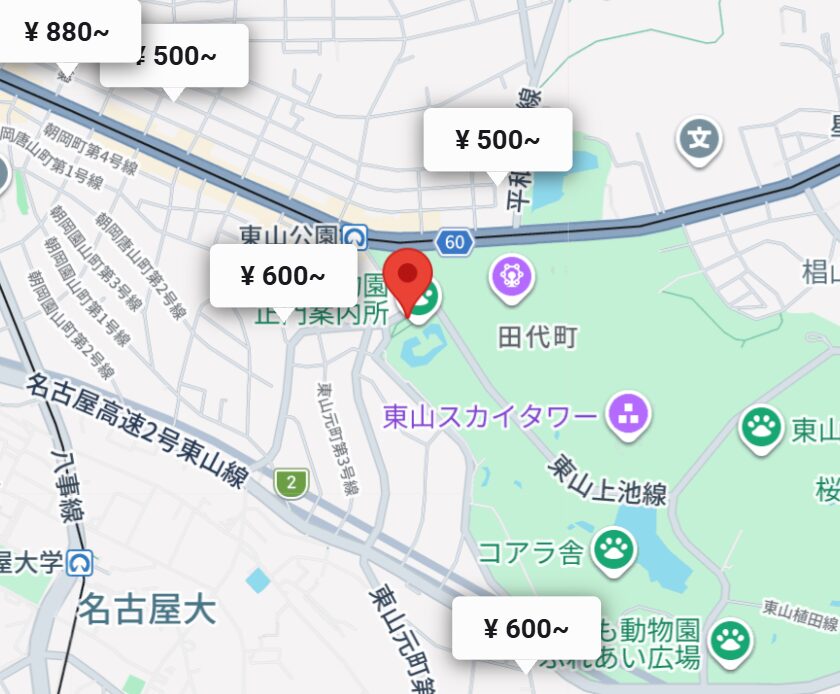Tap the school (文) pin

pyautogui.click(x=700, y=138)
